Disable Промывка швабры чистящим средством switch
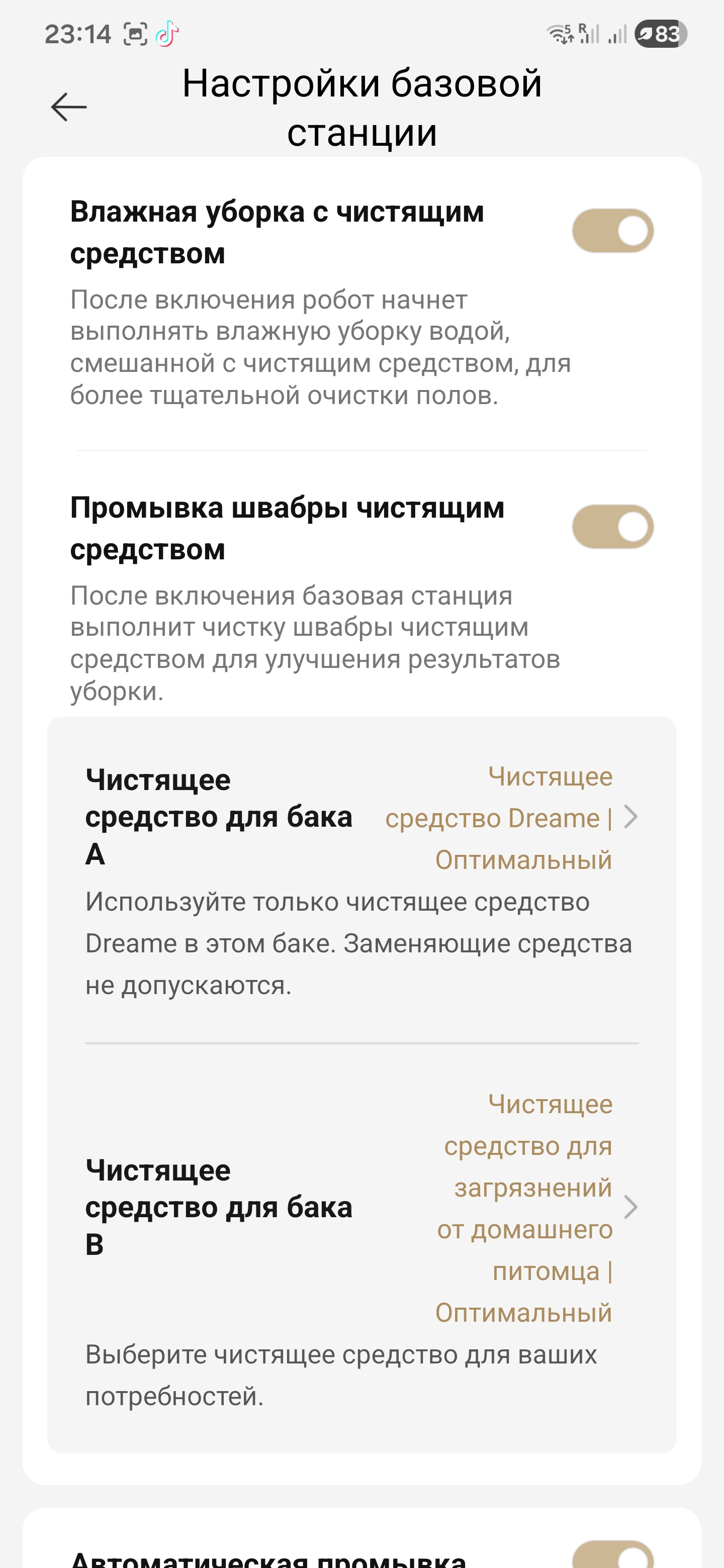The image size is (724, 1568). pyautogui.click(x=612, y=527)
